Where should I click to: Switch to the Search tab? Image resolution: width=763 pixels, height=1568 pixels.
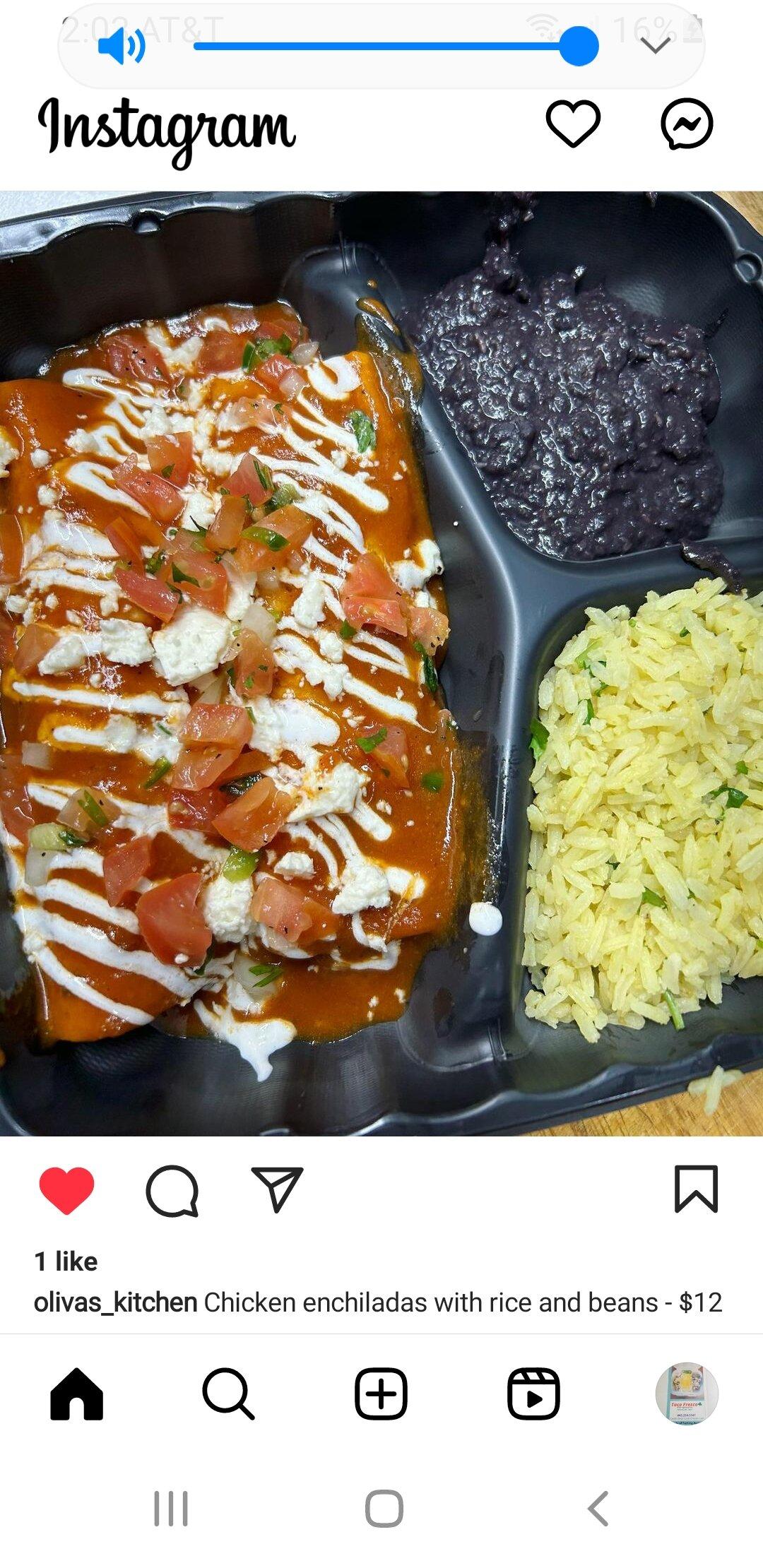228,1394
